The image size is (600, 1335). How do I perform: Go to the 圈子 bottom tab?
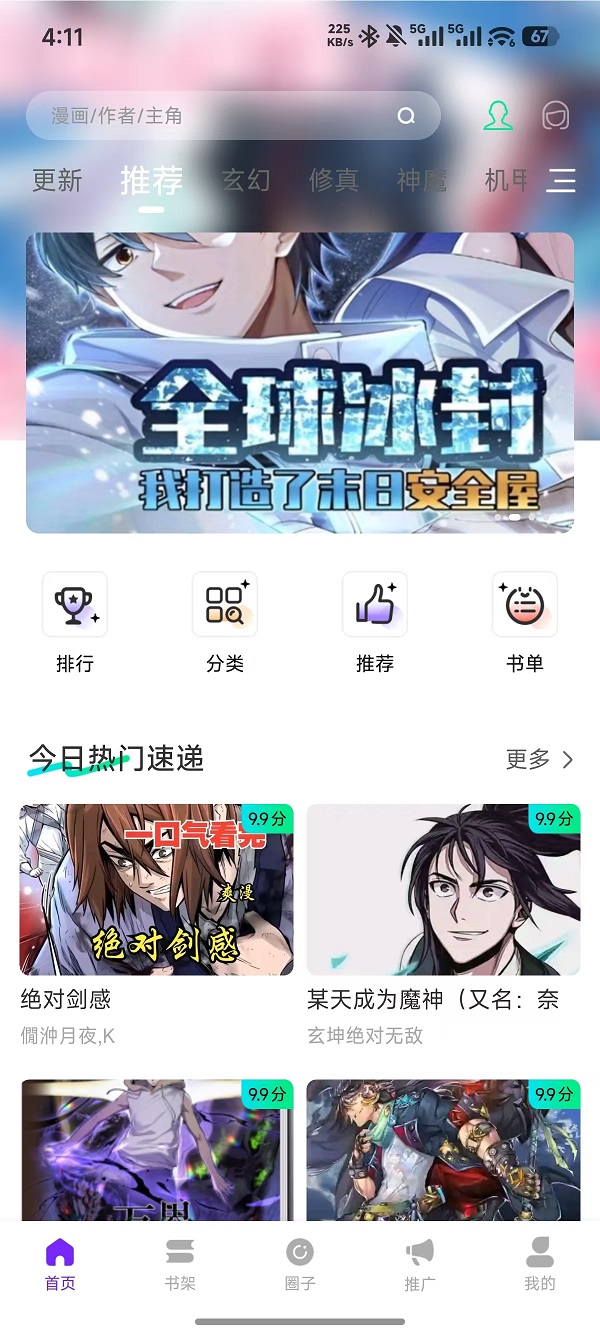pyautogui.click(x=300, y=1264)
